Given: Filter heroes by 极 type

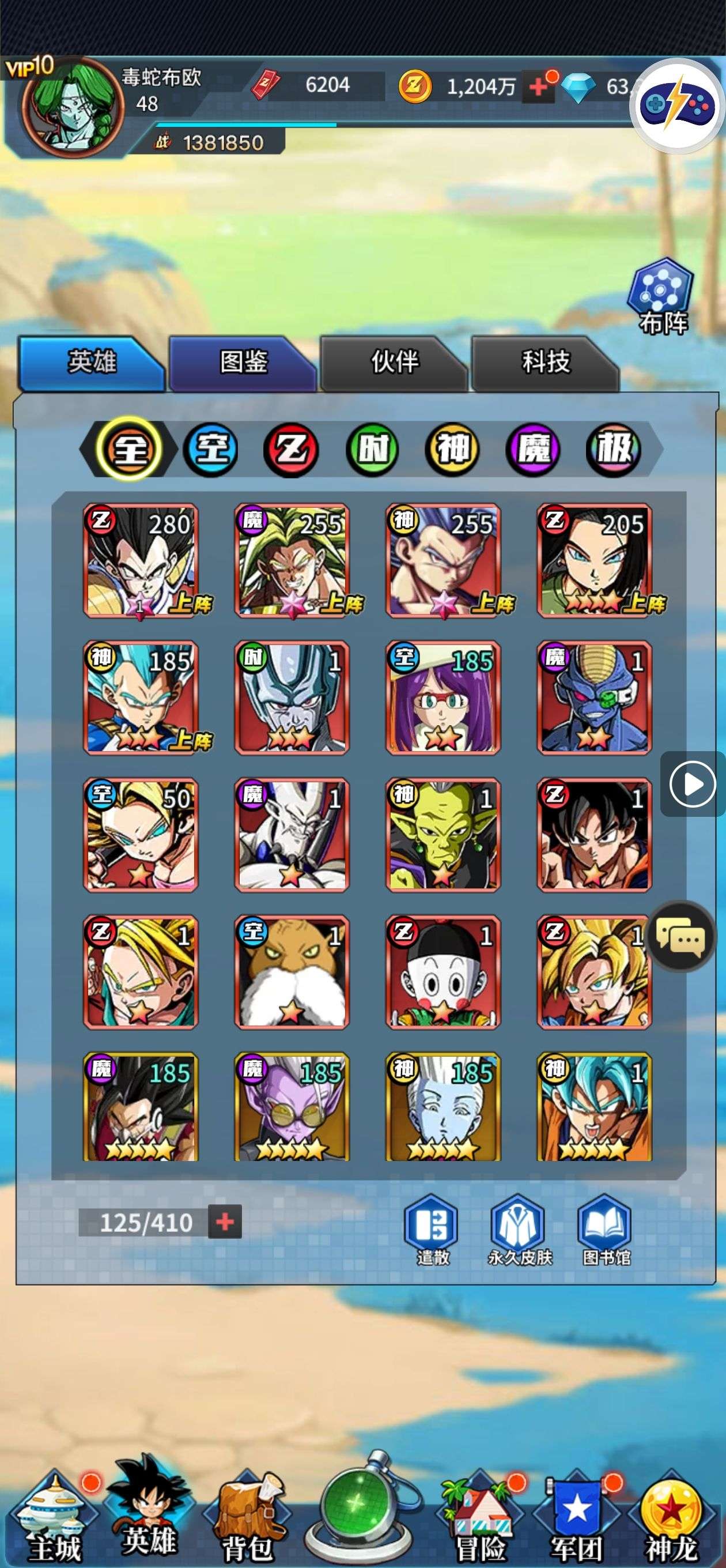Looking at the screenshot, I should 614,449.
